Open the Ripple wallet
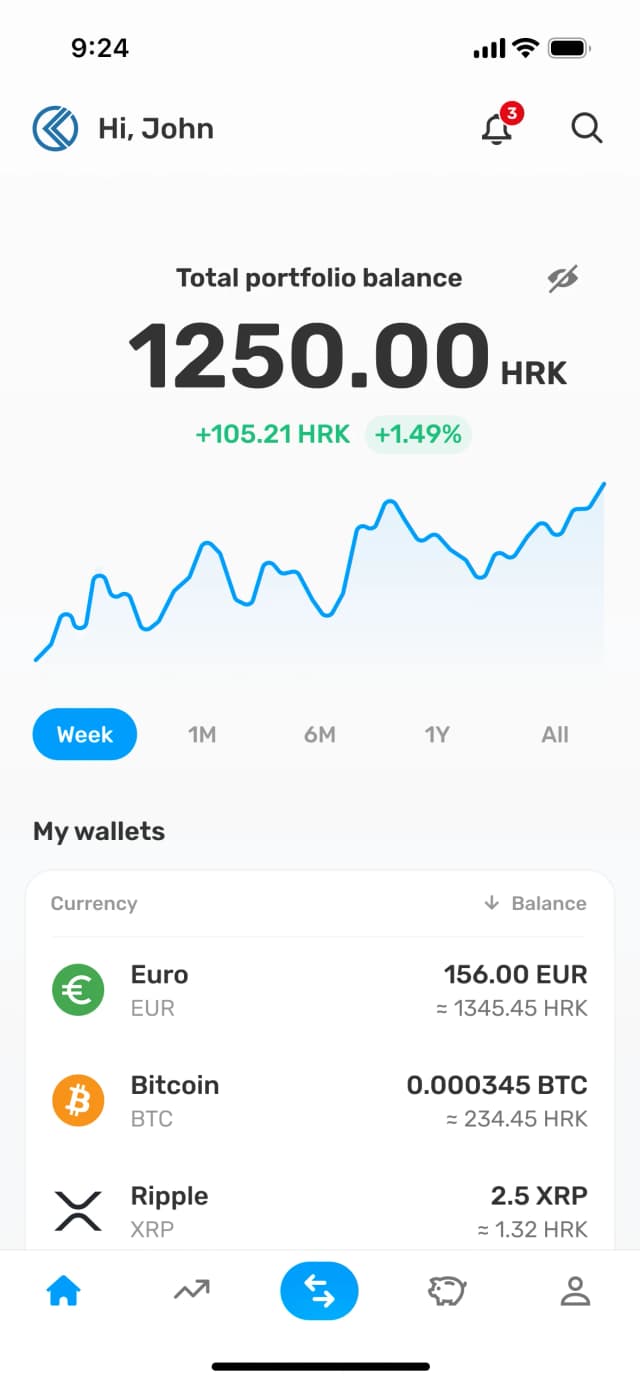Screen dimensions: 640x1387 coord(320,1210)
